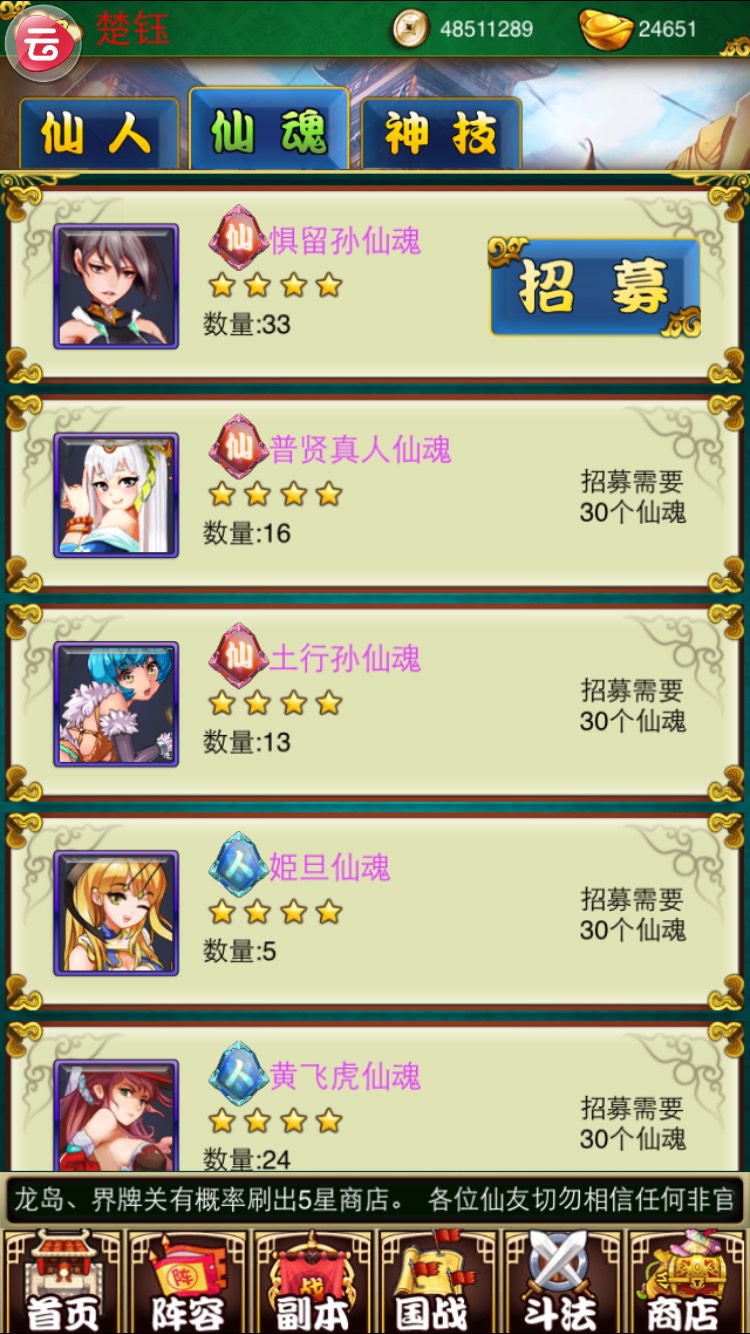Tap the red 云 cloud icon
The width and height of the screenshot is (750, 1334).
43,43
